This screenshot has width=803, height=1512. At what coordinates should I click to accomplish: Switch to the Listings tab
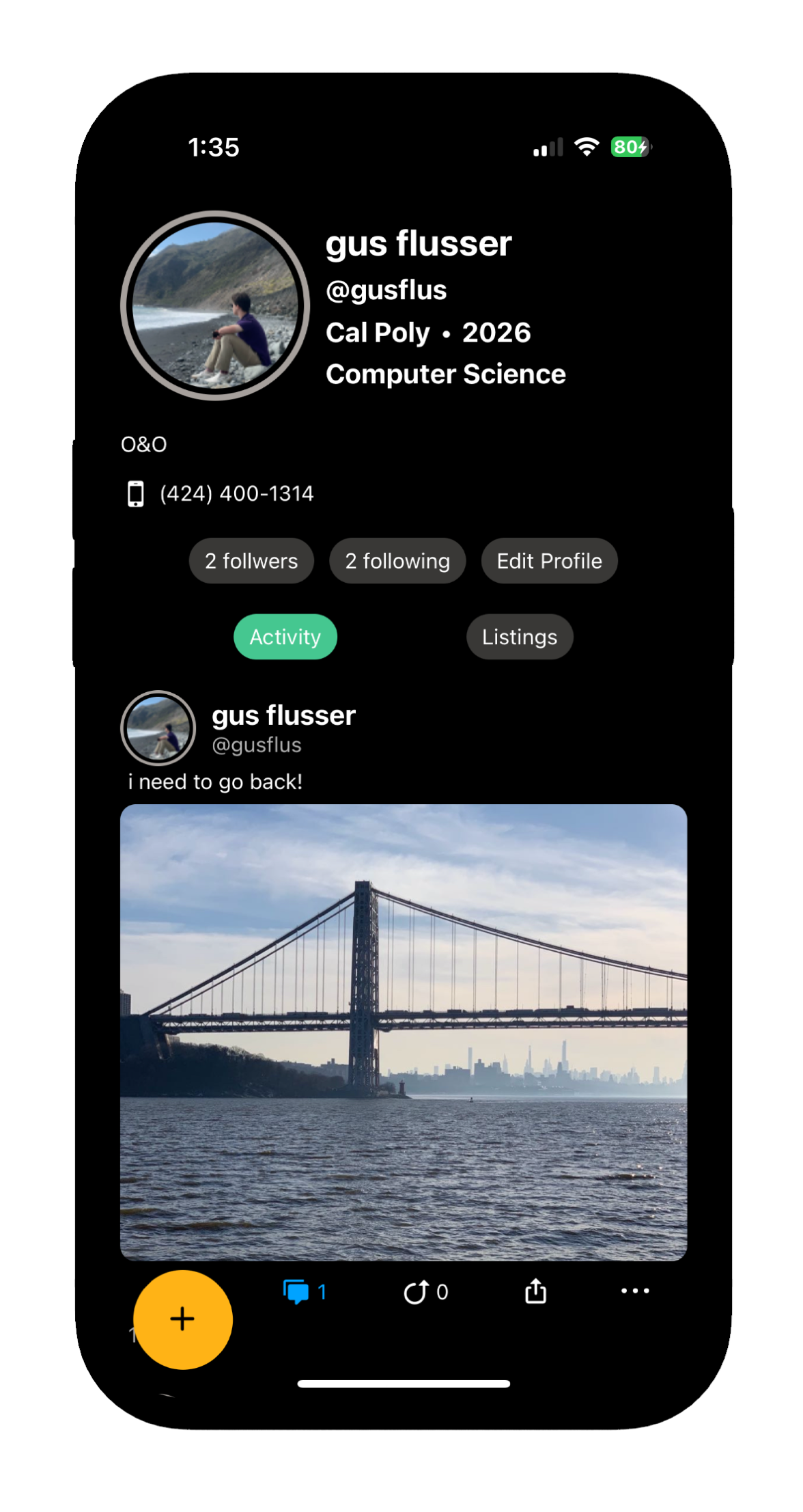tap(520, 637)
